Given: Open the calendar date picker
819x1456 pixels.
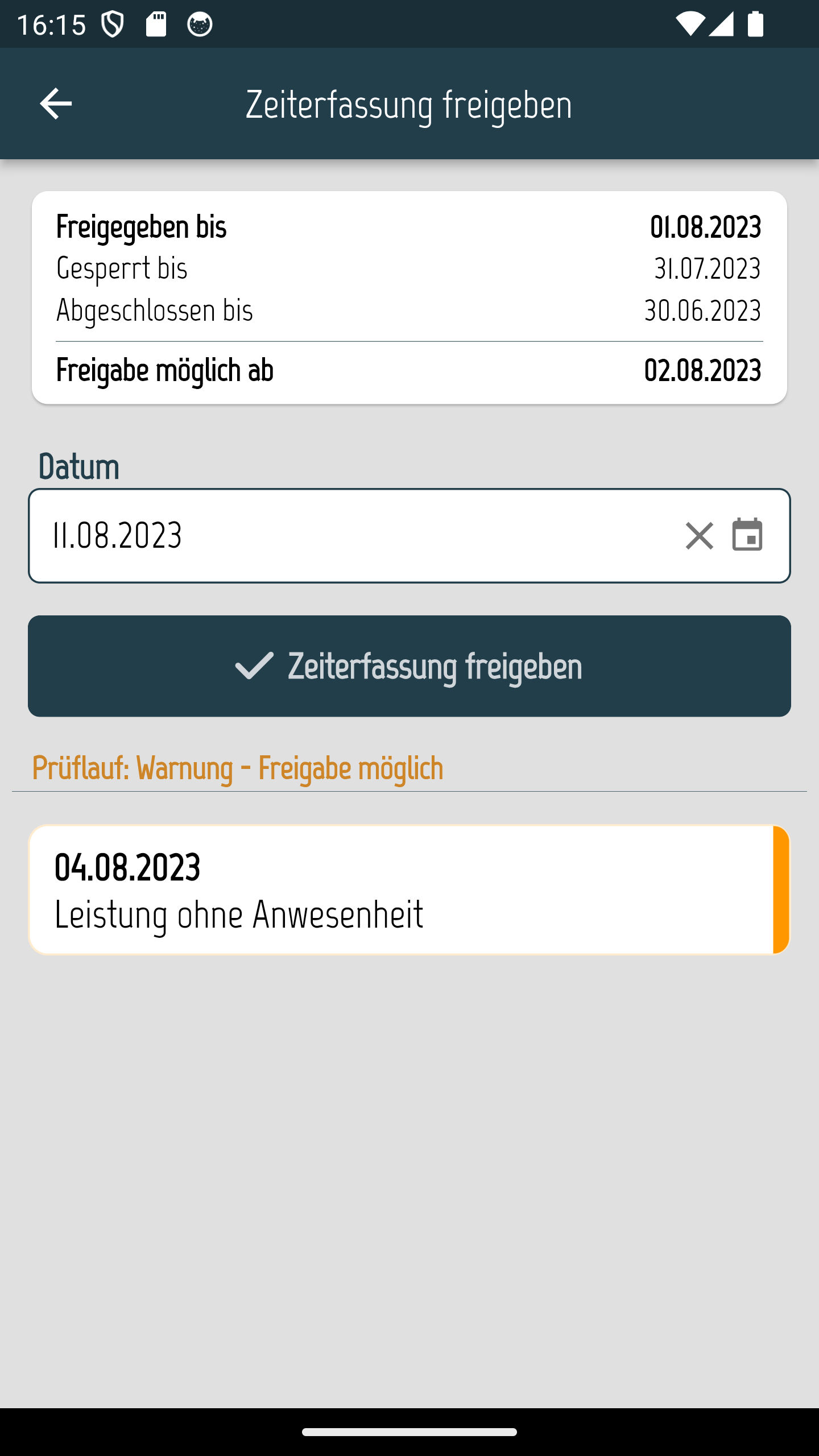Looking at the screenshot, I should (747, 535).
